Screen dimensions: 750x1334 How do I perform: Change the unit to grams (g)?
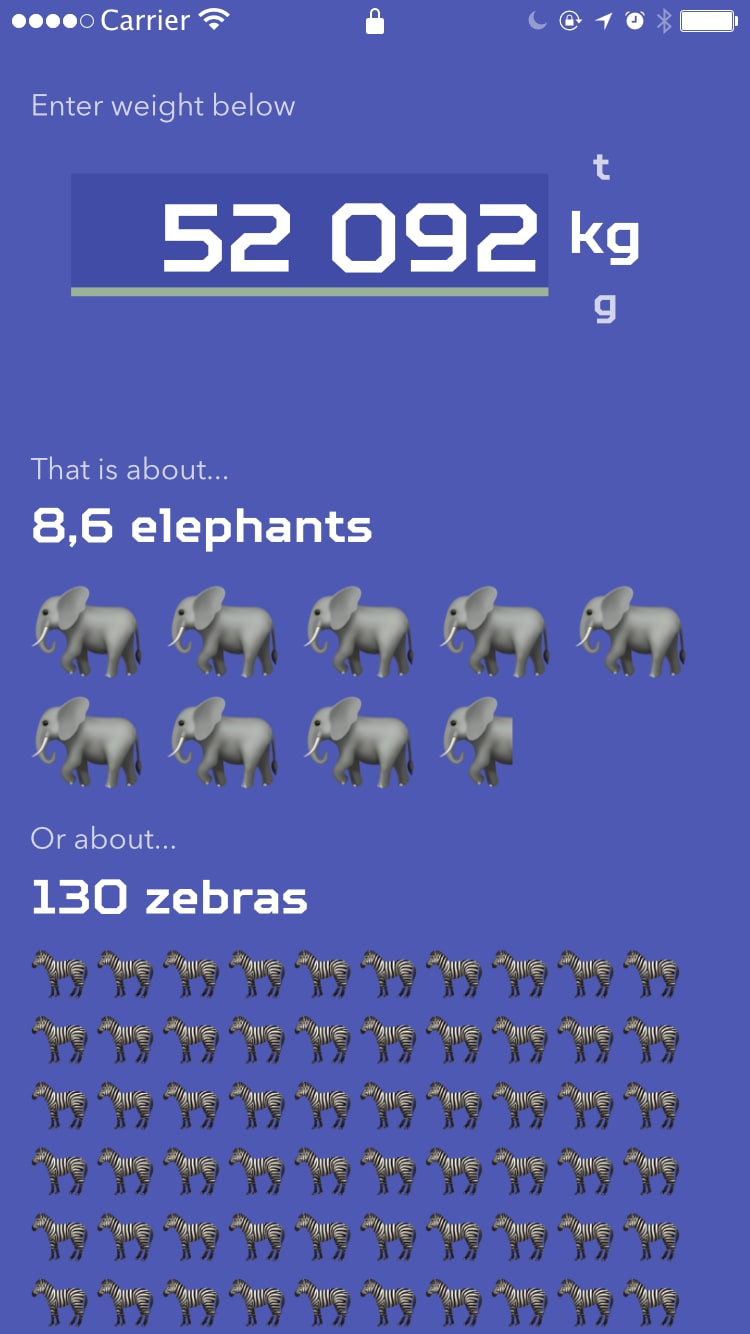pos(605,308)
